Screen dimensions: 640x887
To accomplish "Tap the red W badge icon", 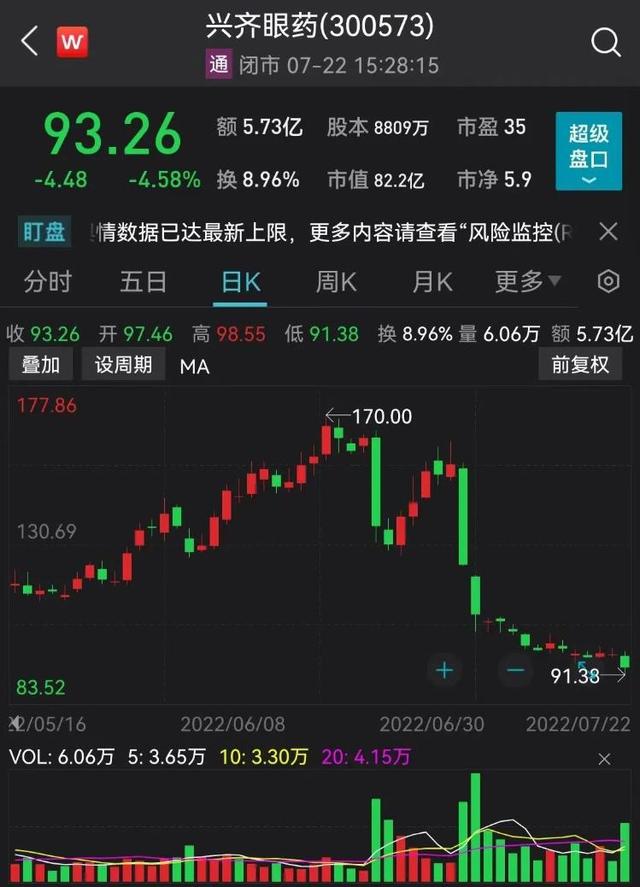I will [x=72, y=42].
